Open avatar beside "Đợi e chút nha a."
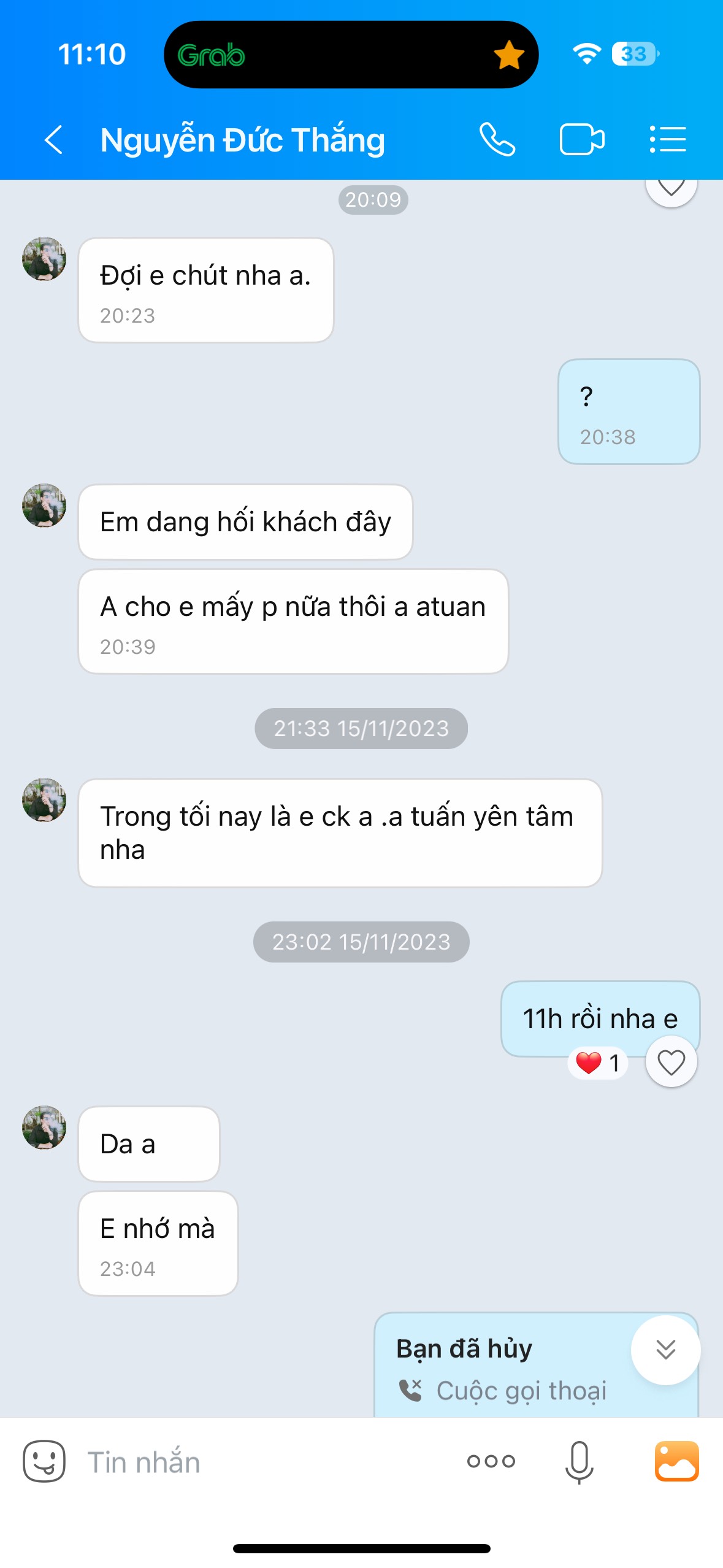The image size is (723, 1568). coord(44,259)
